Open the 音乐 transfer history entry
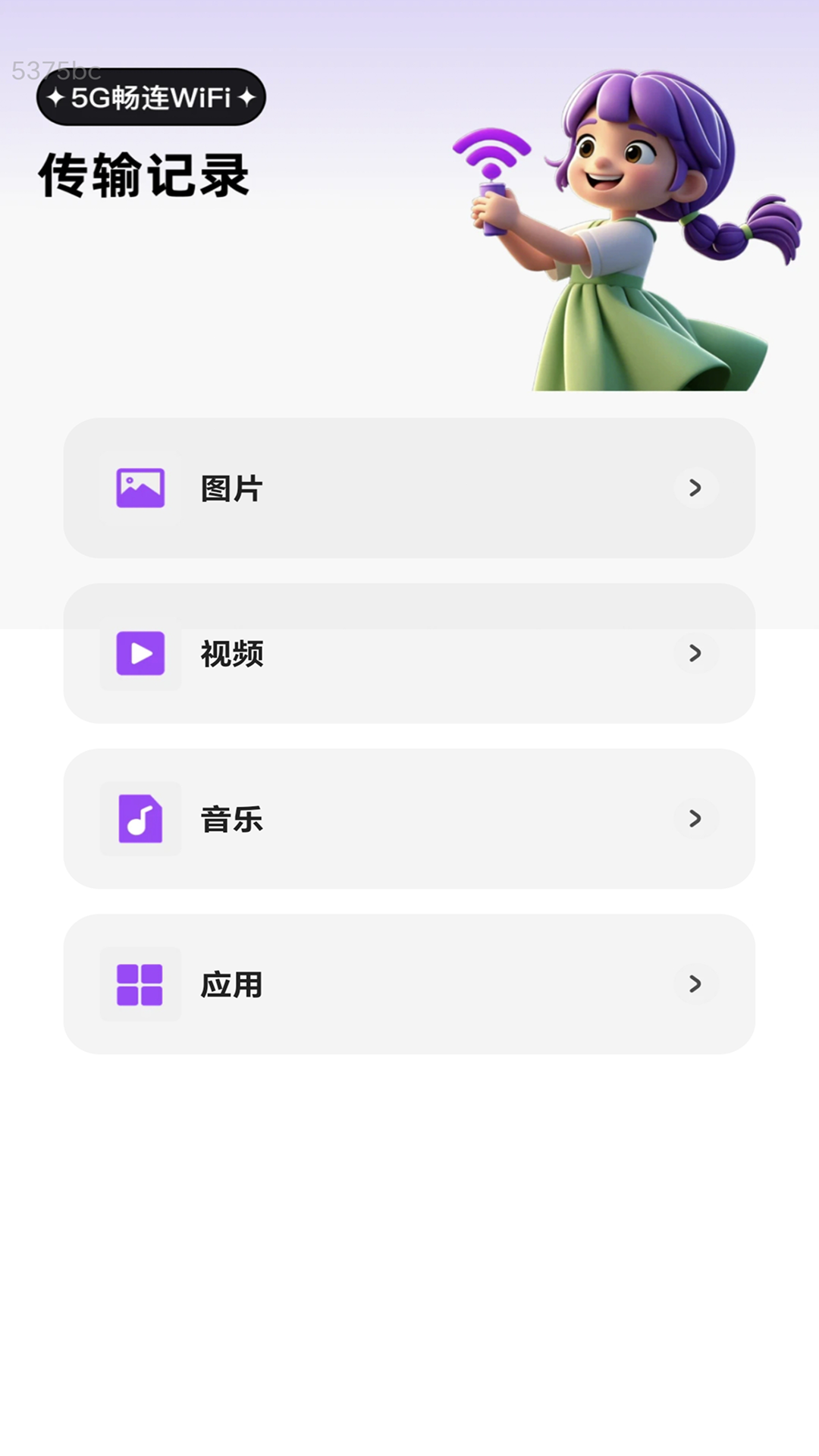This screenshot has width=819, height=1456. 409,819
